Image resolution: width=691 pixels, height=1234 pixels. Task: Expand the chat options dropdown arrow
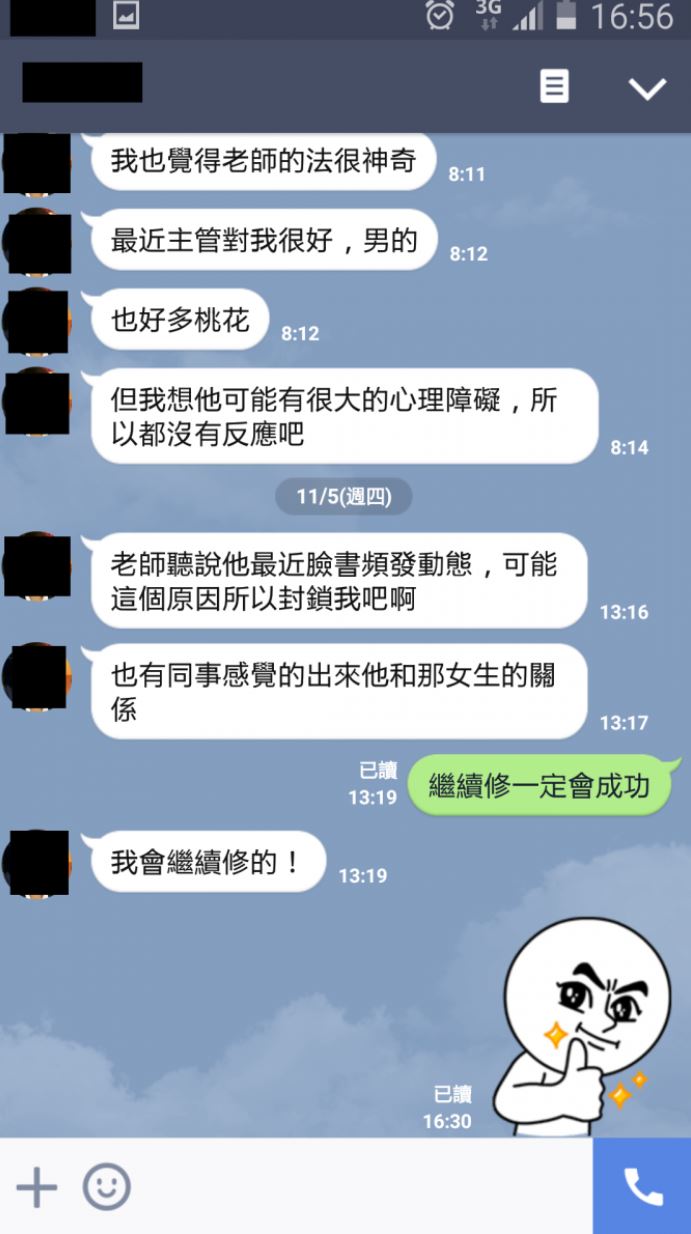(x=646, y=88)
